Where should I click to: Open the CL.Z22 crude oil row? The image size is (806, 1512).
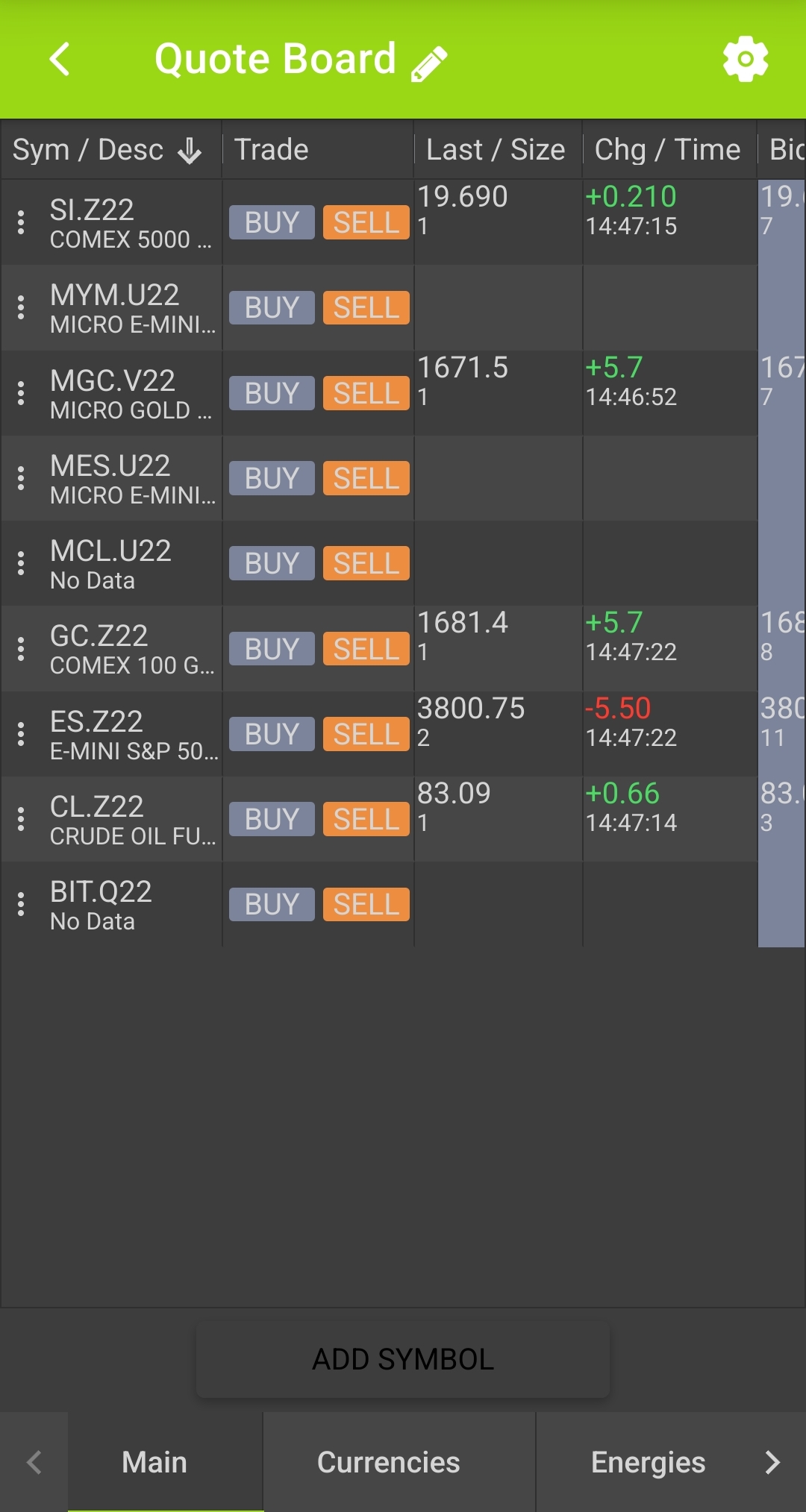pyautogui.click(x=133, y=820)
